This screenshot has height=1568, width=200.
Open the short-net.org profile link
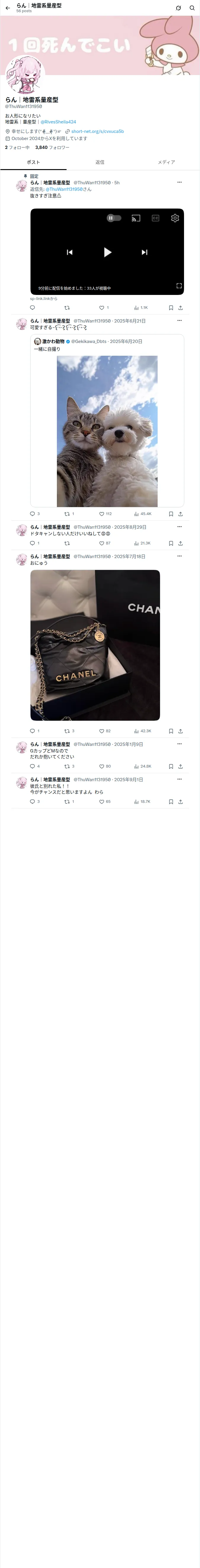97,131
